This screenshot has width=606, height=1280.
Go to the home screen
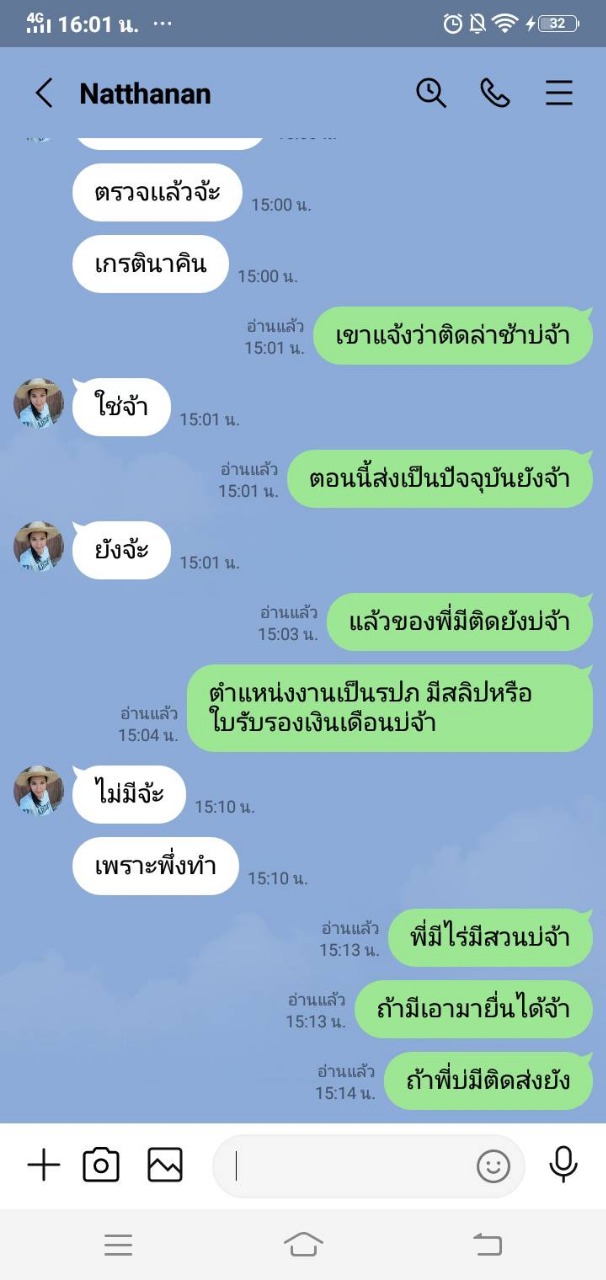pos(303,1244)
